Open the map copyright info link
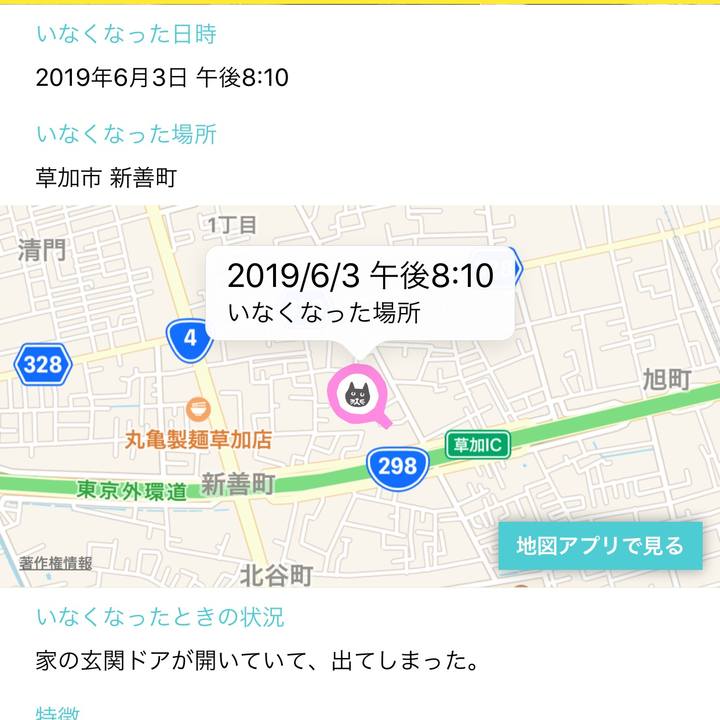The image size is (720, 720). coord(55,564)
